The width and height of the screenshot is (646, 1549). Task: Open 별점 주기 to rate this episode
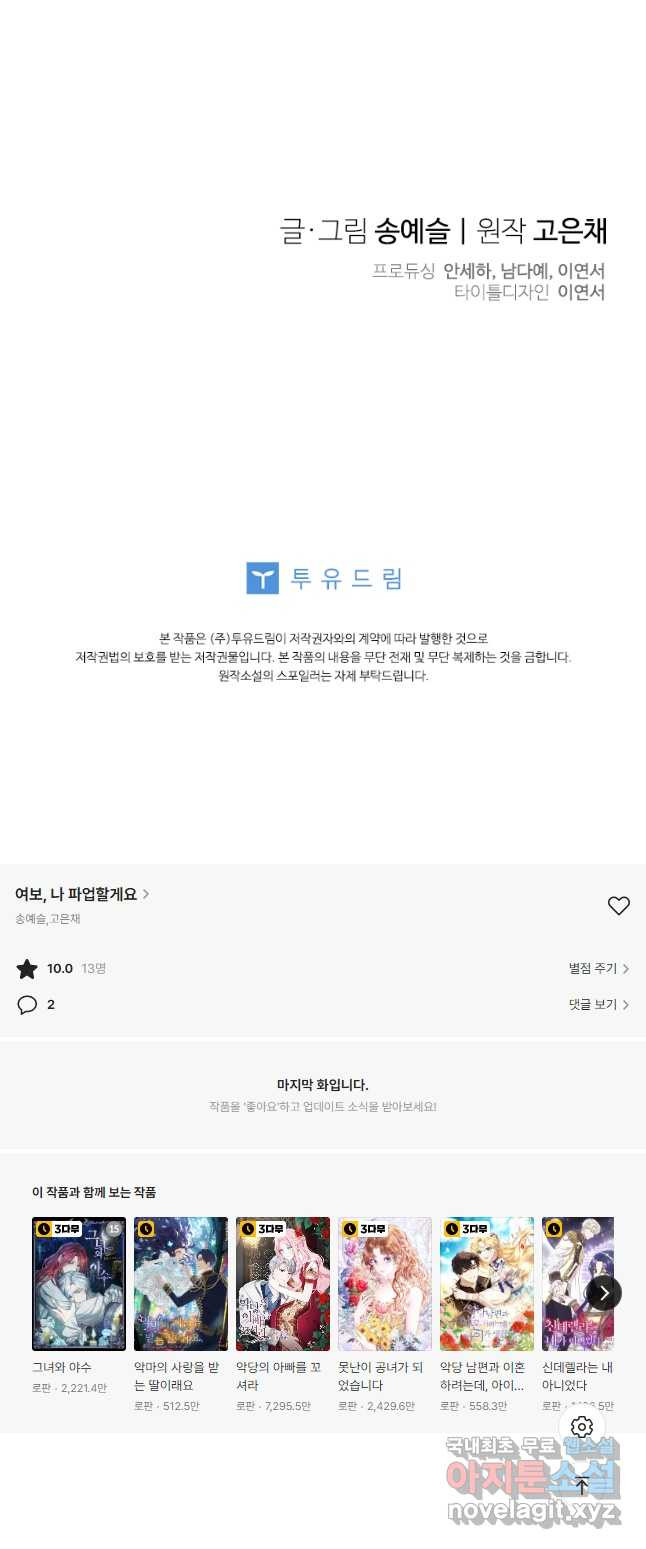click(x=598, y=969)
